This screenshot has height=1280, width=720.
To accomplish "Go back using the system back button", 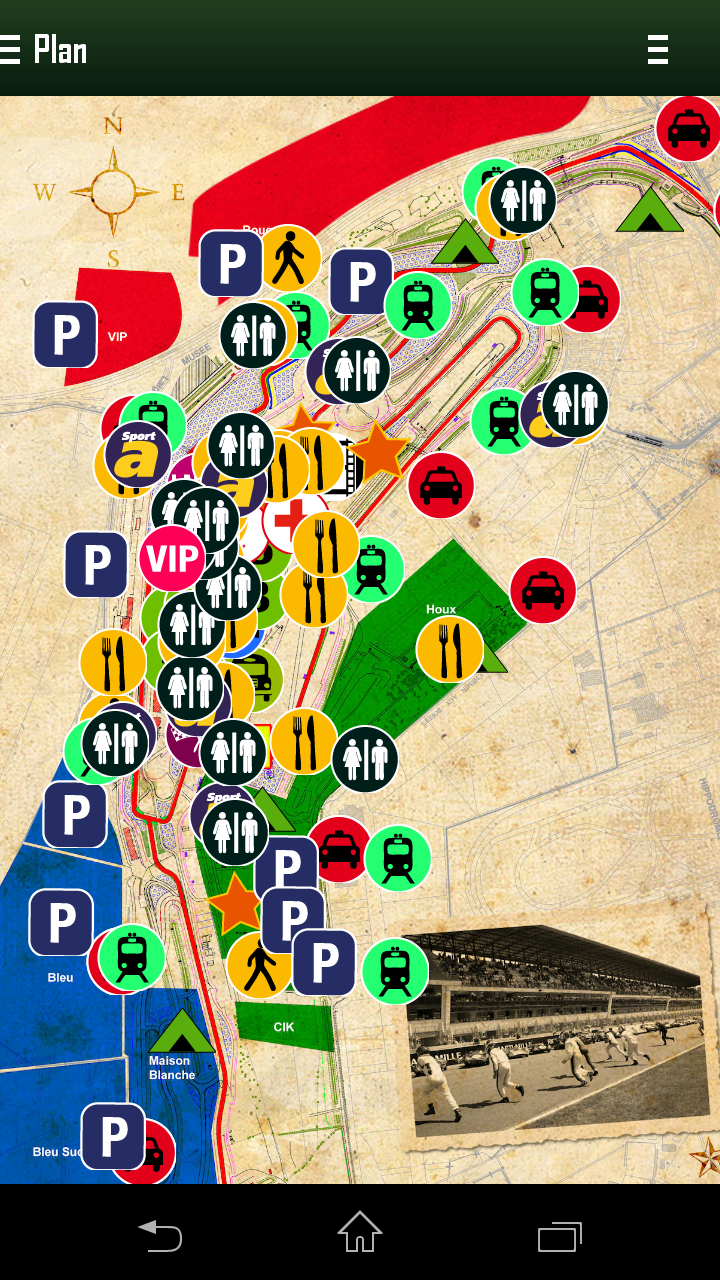I will [x=160, y=1236].
